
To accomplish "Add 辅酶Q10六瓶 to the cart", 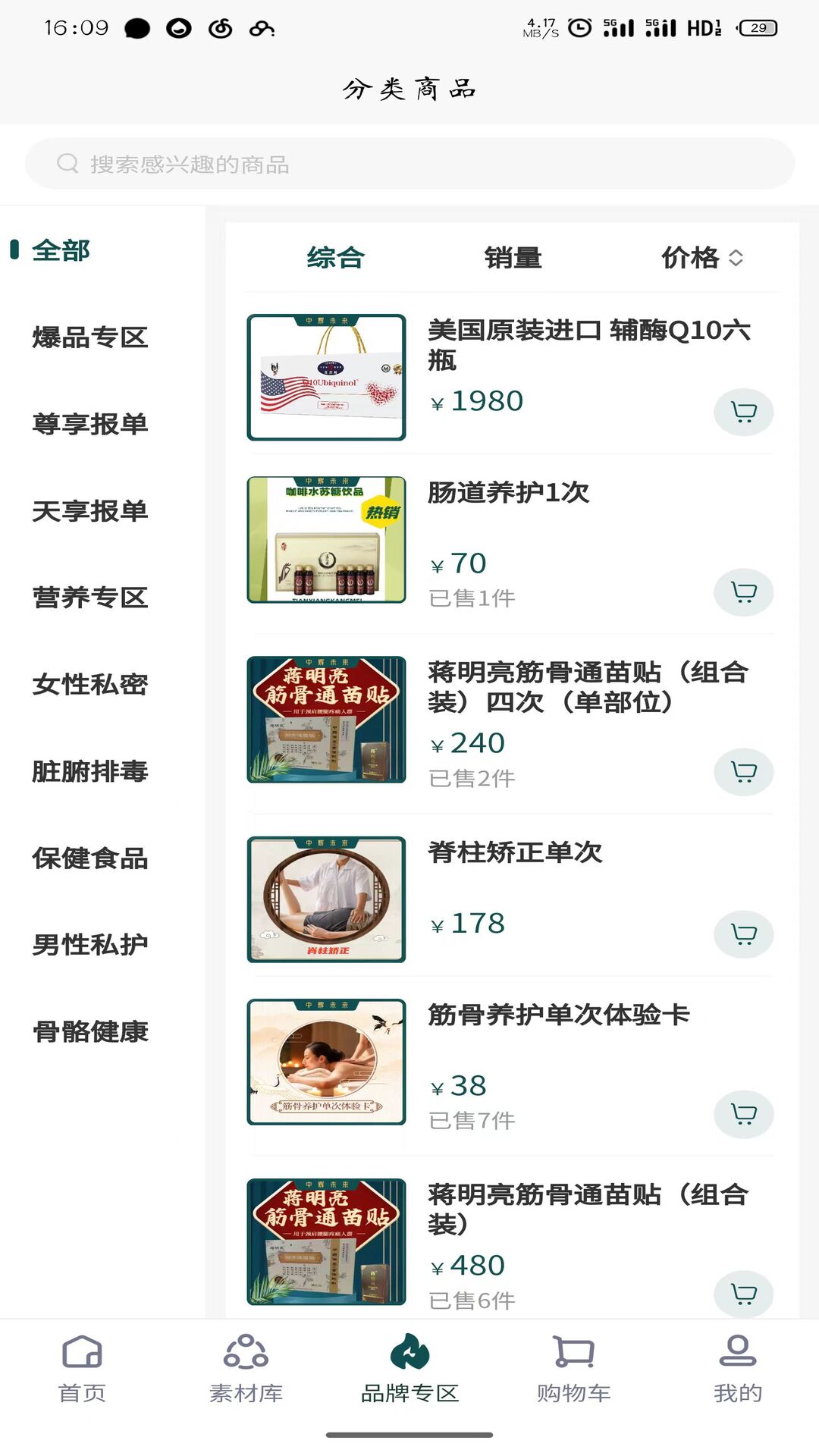I will (743, 412).
